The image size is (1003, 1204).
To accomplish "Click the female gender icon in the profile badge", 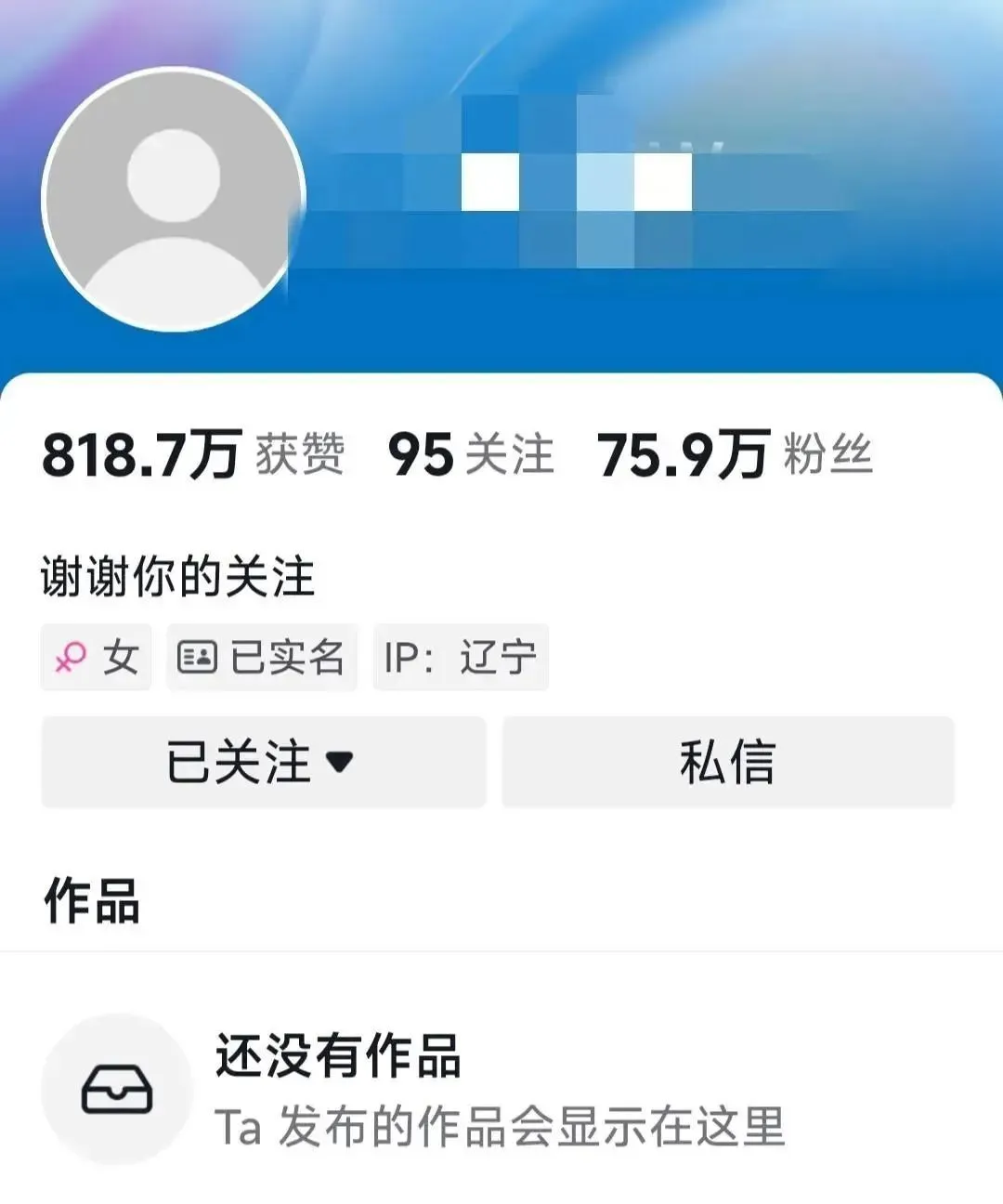I will [x=71, y=657].
